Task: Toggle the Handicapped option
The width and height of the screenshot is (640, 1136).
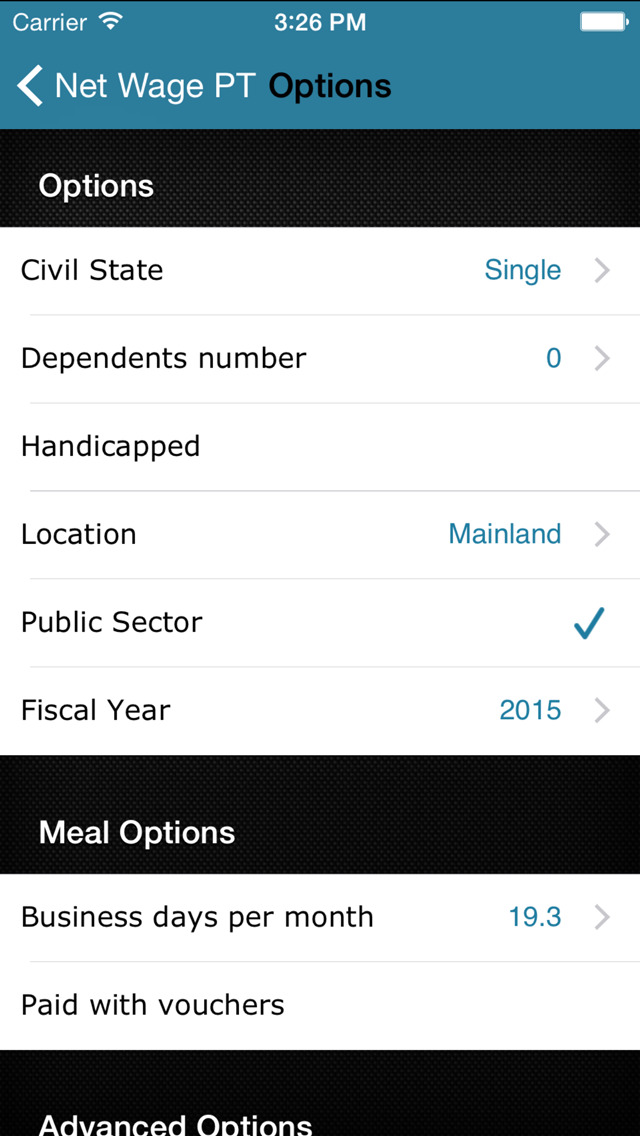Action: pos(320,447)
